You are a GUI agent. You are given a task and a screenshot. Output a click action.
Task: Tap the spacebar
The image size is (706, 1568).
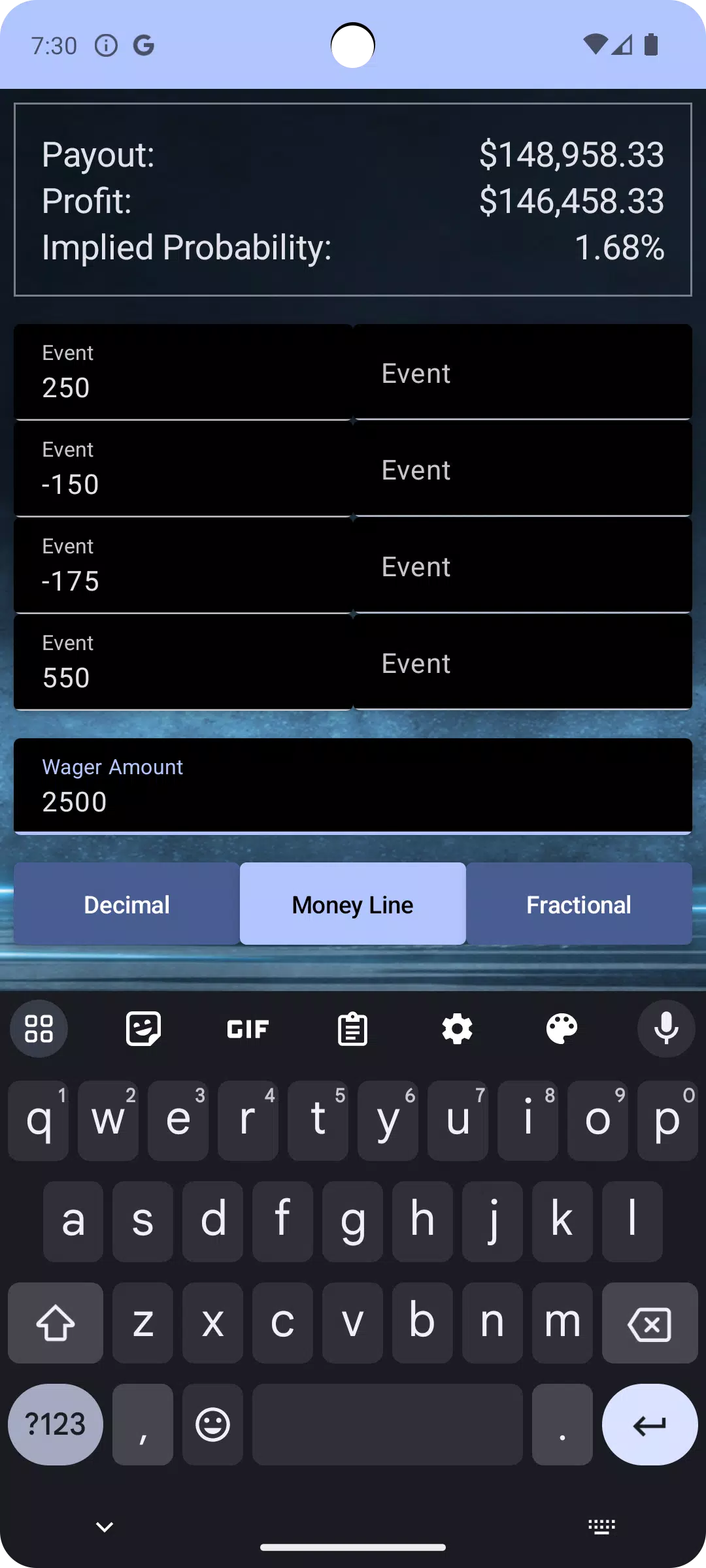387,1424
